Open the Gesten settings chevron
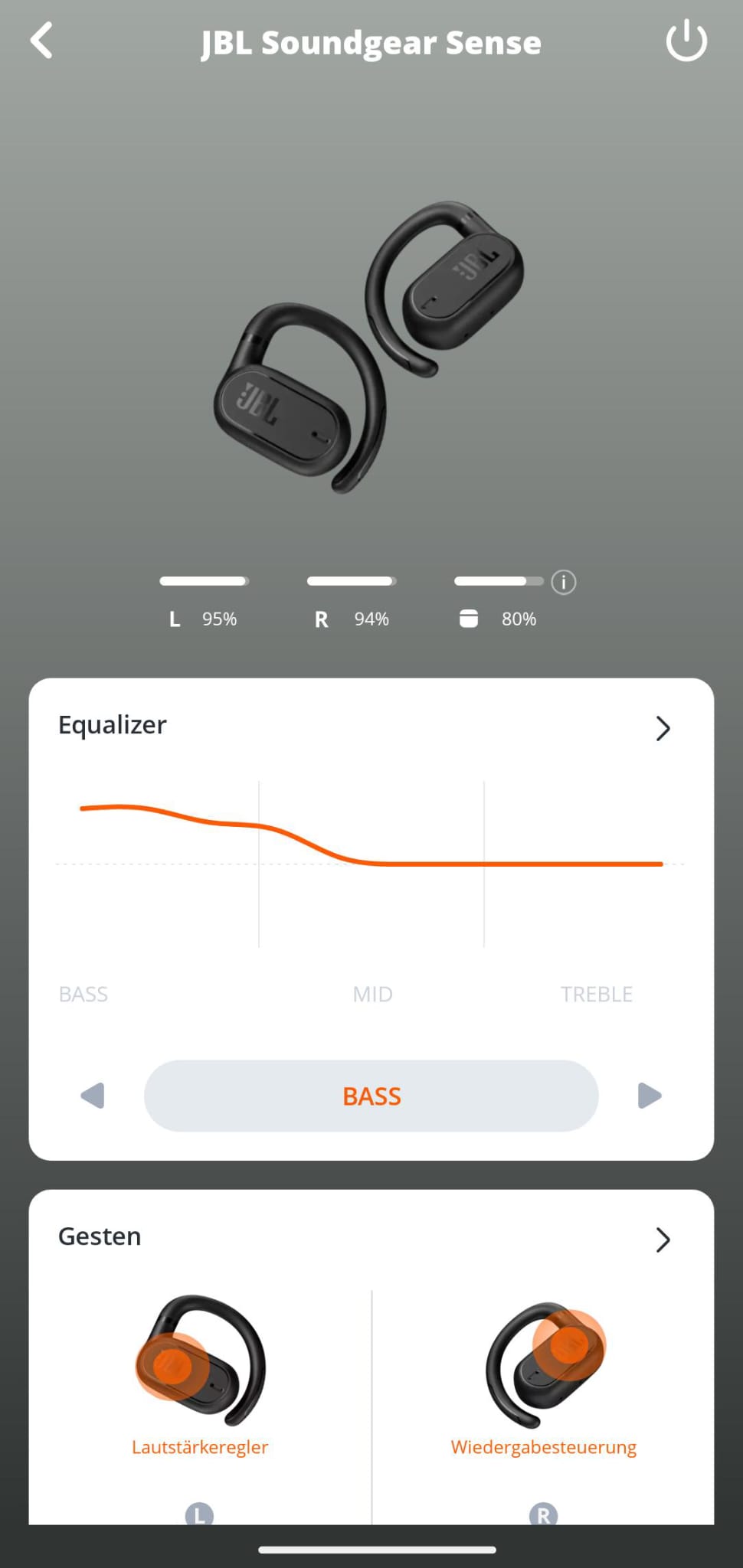Image resolution: width=743 pixels, height=1568 pixels. click(x=663, y=1240)
